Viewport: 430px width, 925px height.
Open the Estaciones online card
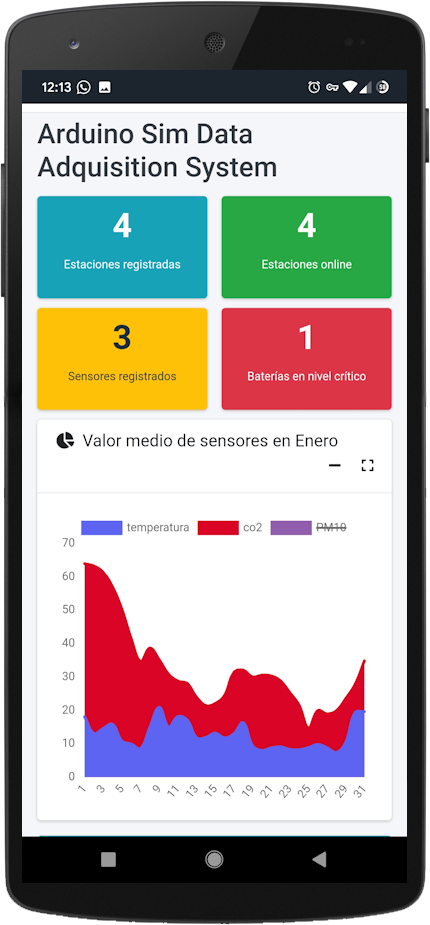(307, 247)
